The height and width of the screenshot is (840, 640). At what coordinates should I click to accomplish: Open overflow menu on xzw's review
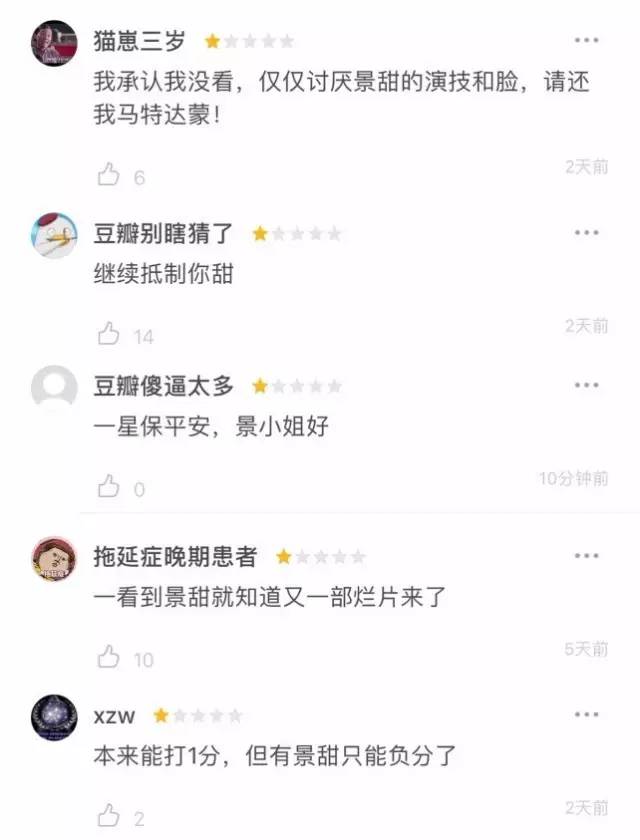[x=587, y=715]
